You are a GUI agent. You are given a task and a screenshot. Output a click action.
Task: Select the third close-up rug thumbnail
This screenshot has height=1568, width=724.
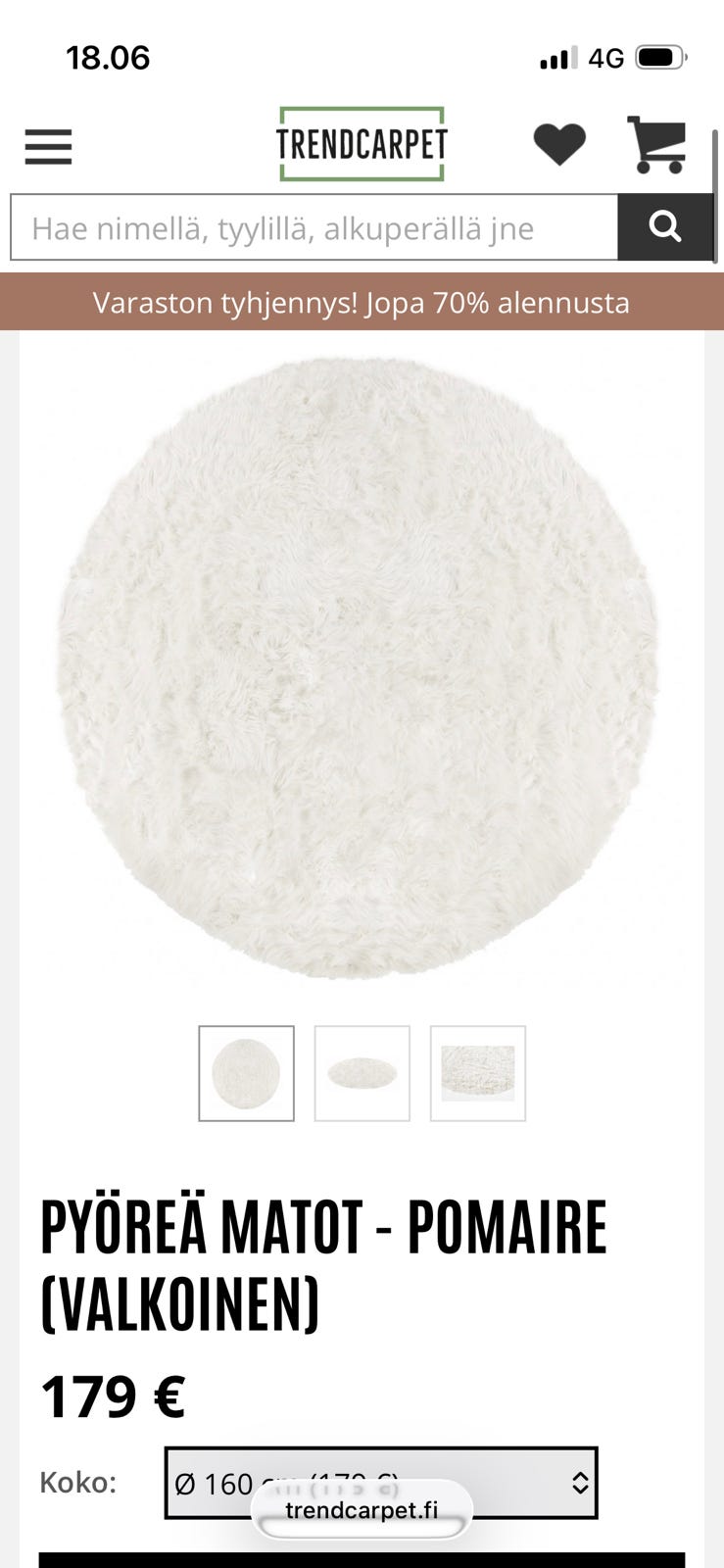pos(477,1073)
